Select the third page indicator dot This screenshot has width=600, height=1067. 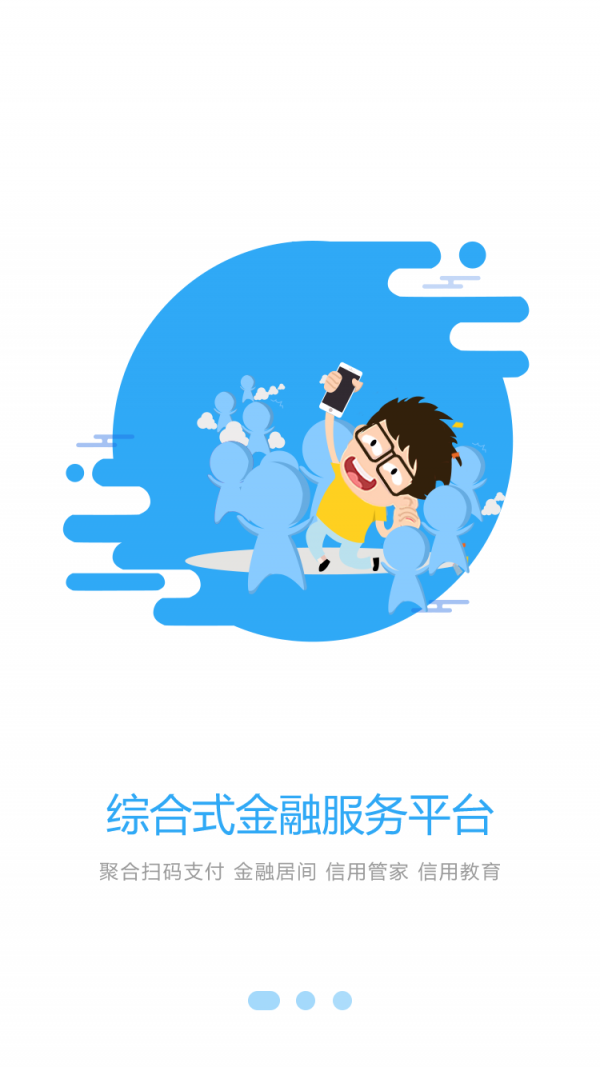(x=342, y=1000)
